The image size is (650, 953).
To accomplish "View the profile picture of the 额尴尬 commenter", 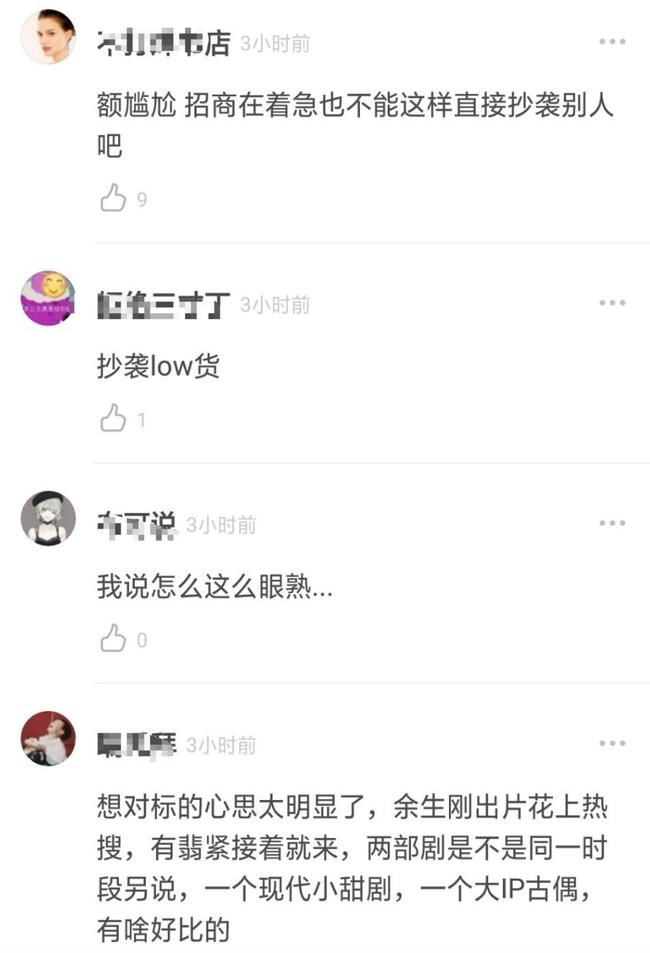I will [48, 37].
